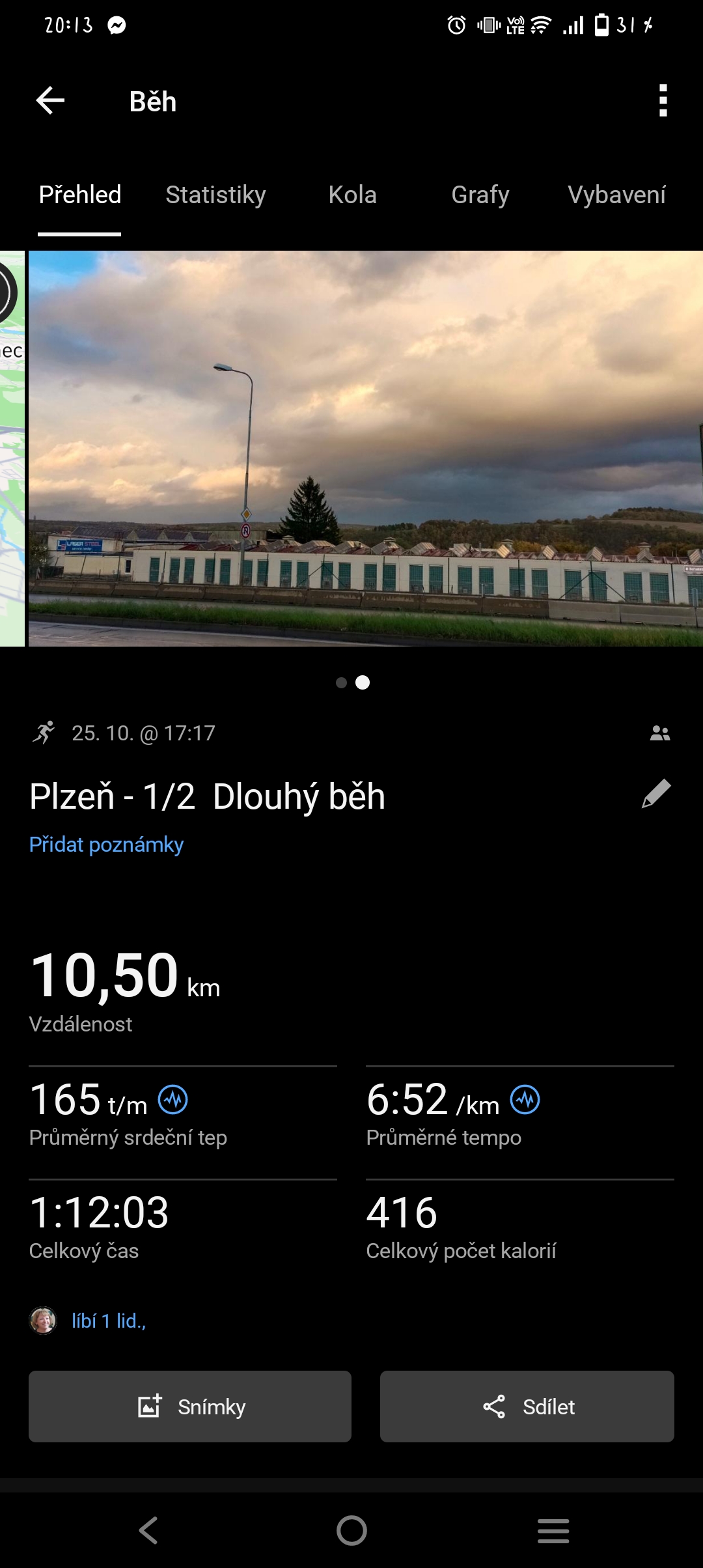Tap the Snímky button
703x1568 pixels.
click(190, 1407)
